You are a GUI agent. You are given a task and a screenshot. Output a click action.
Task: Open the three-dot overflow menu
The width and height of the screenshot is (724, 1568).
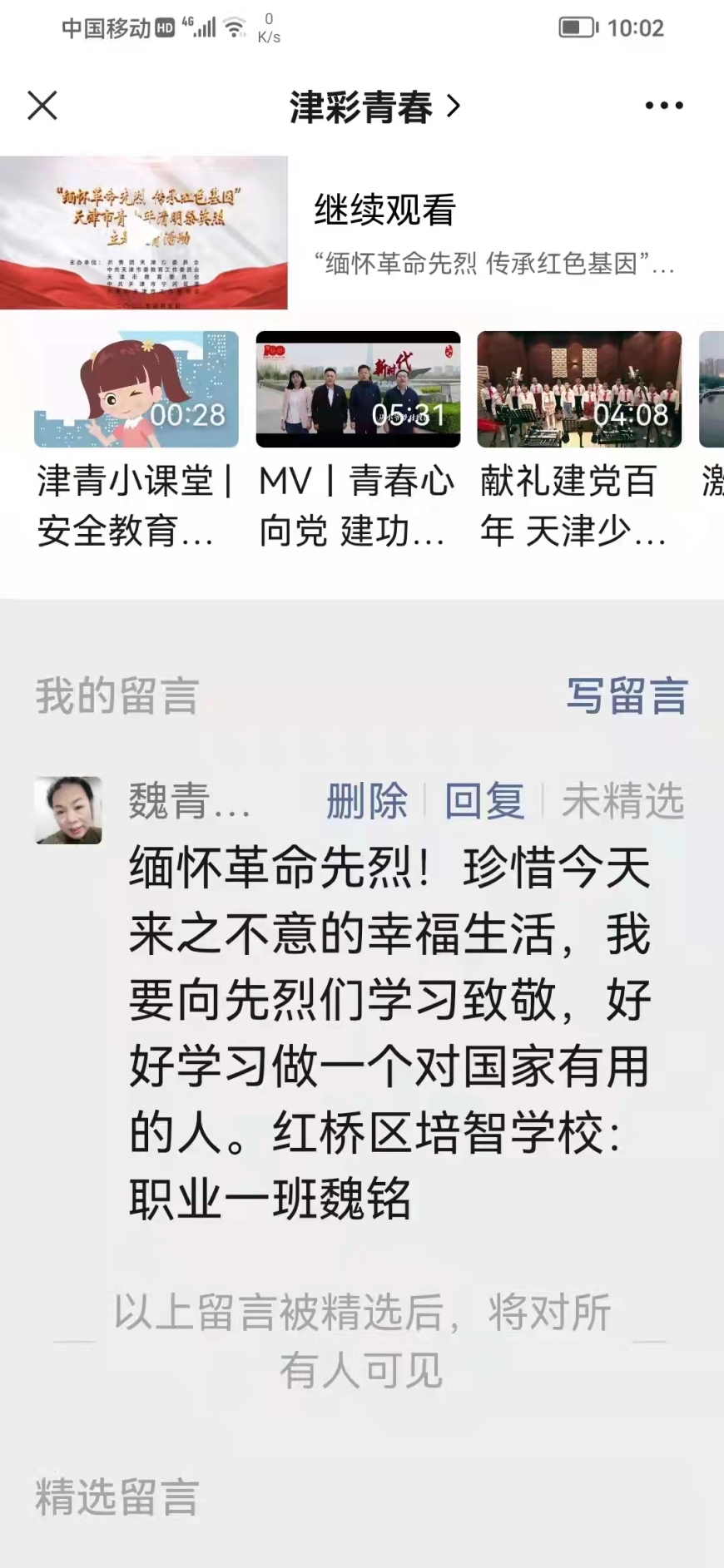click(663, 106)
